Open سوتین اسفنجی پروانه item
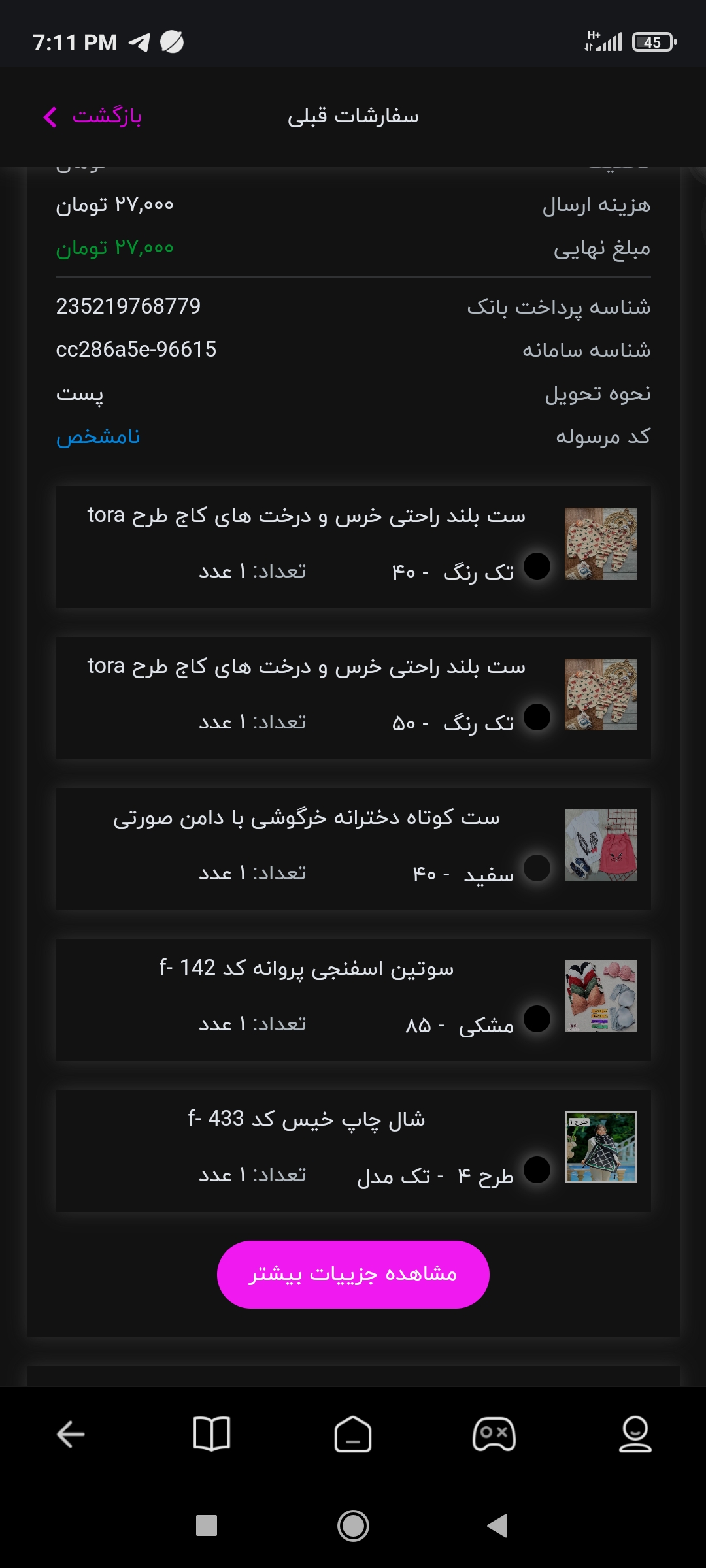Viewport: 706px width, 1568px height. pyautogui.click(x=353, y=1000)
